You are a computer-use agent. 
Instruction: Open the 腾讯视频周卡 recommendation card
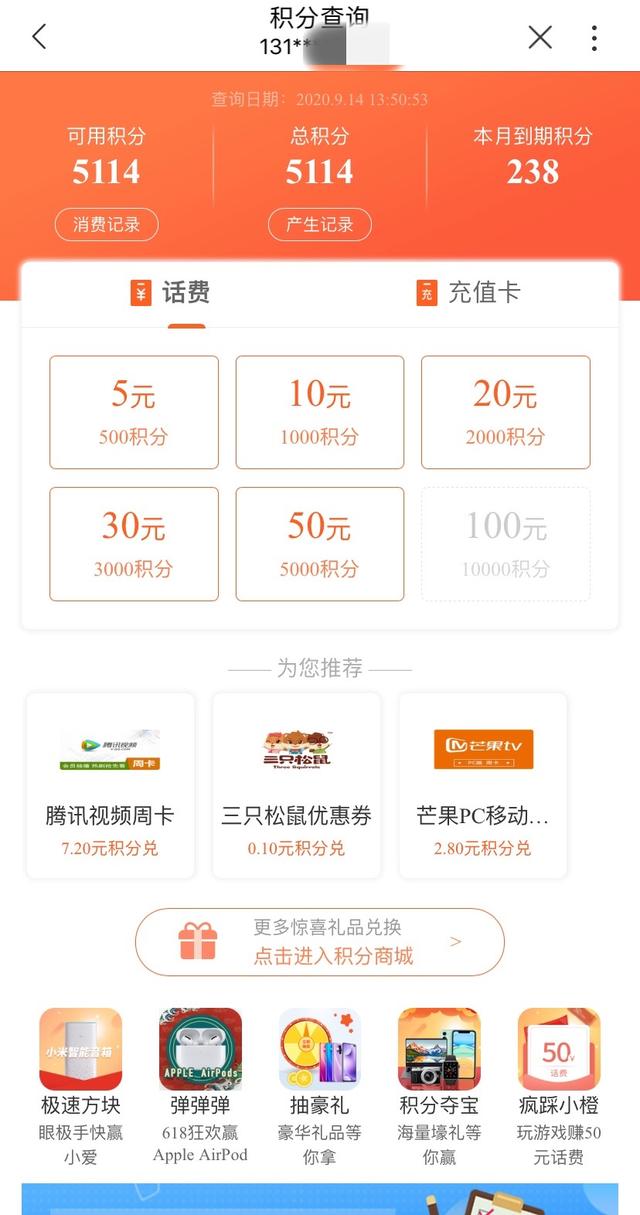(x=110, y=786)
